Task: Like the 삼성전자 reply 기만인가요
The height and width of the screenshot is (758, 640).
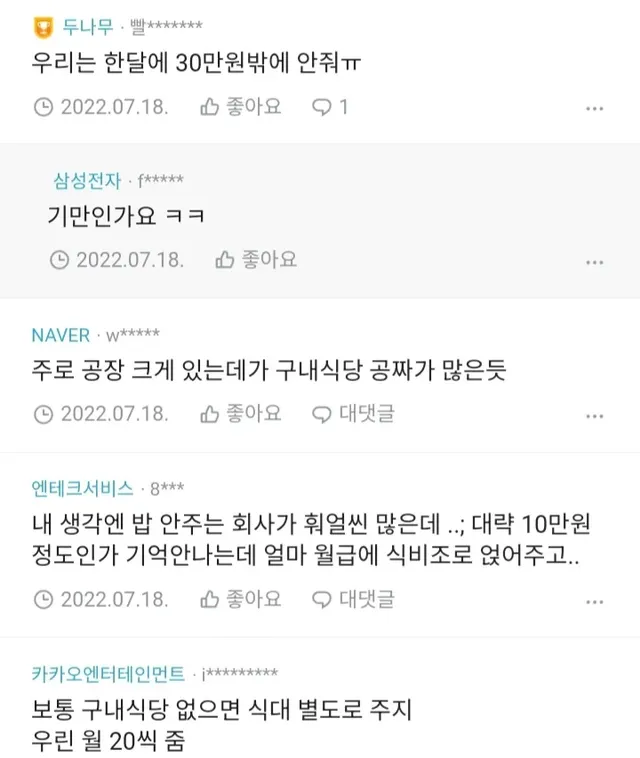Action: [x=256, y=260]
